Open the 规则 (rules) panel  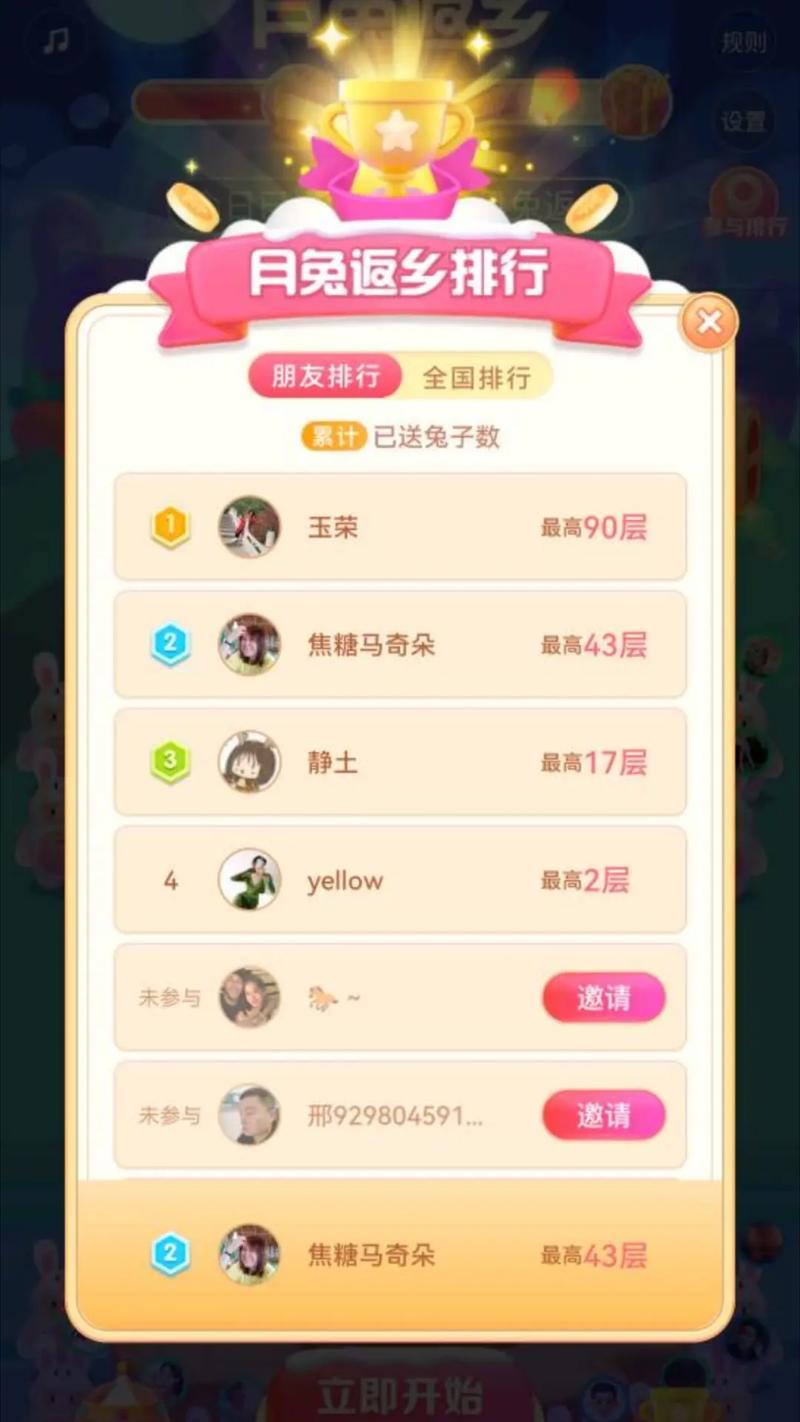tap(740, 44)
